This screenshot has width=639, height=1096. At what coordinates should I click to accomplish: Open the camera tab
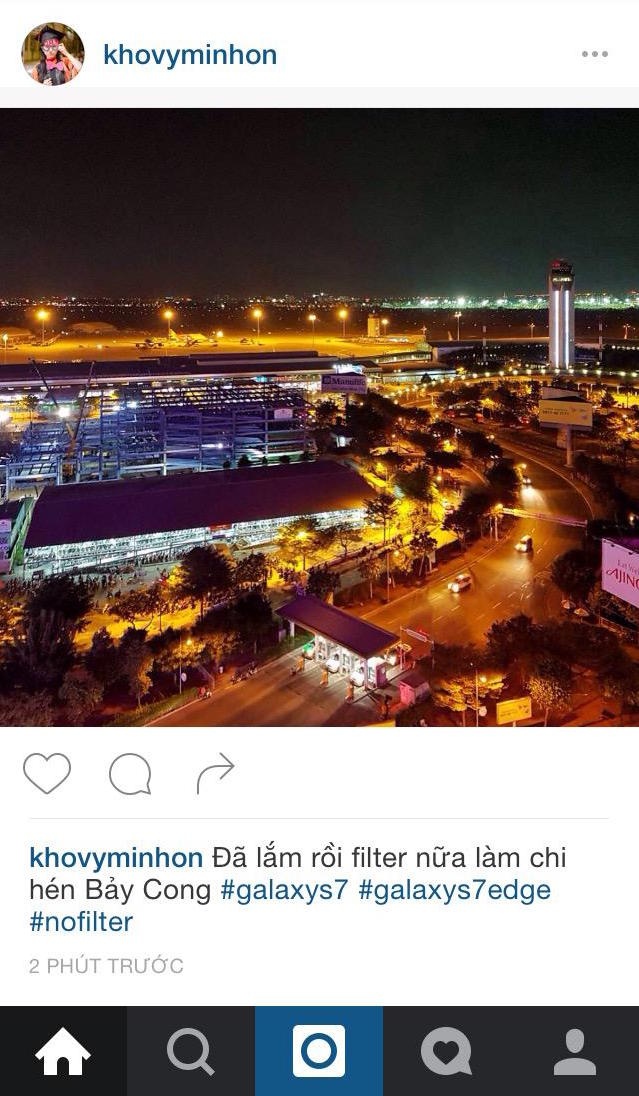[319, 1051]
